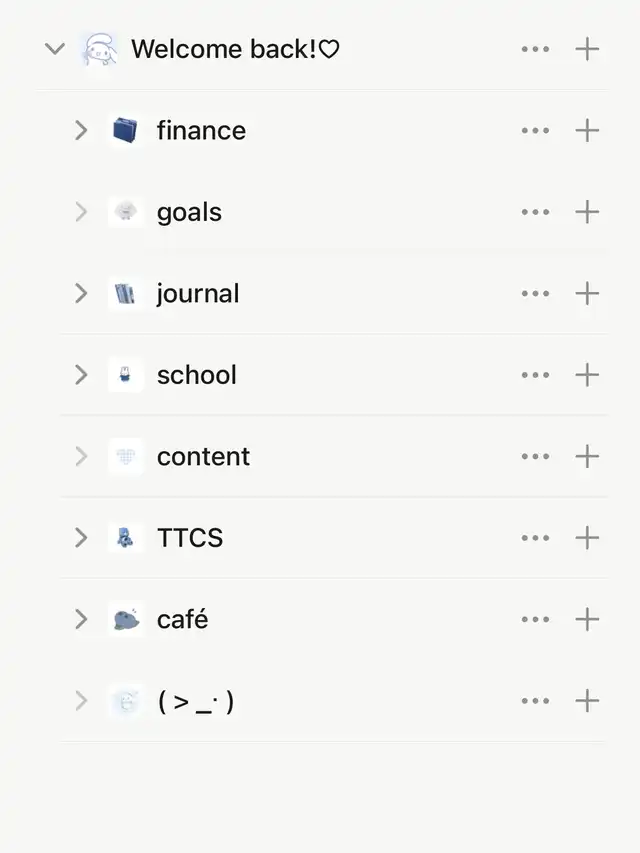
Task: Add a subpage under finance
Action: coord(587,130)
